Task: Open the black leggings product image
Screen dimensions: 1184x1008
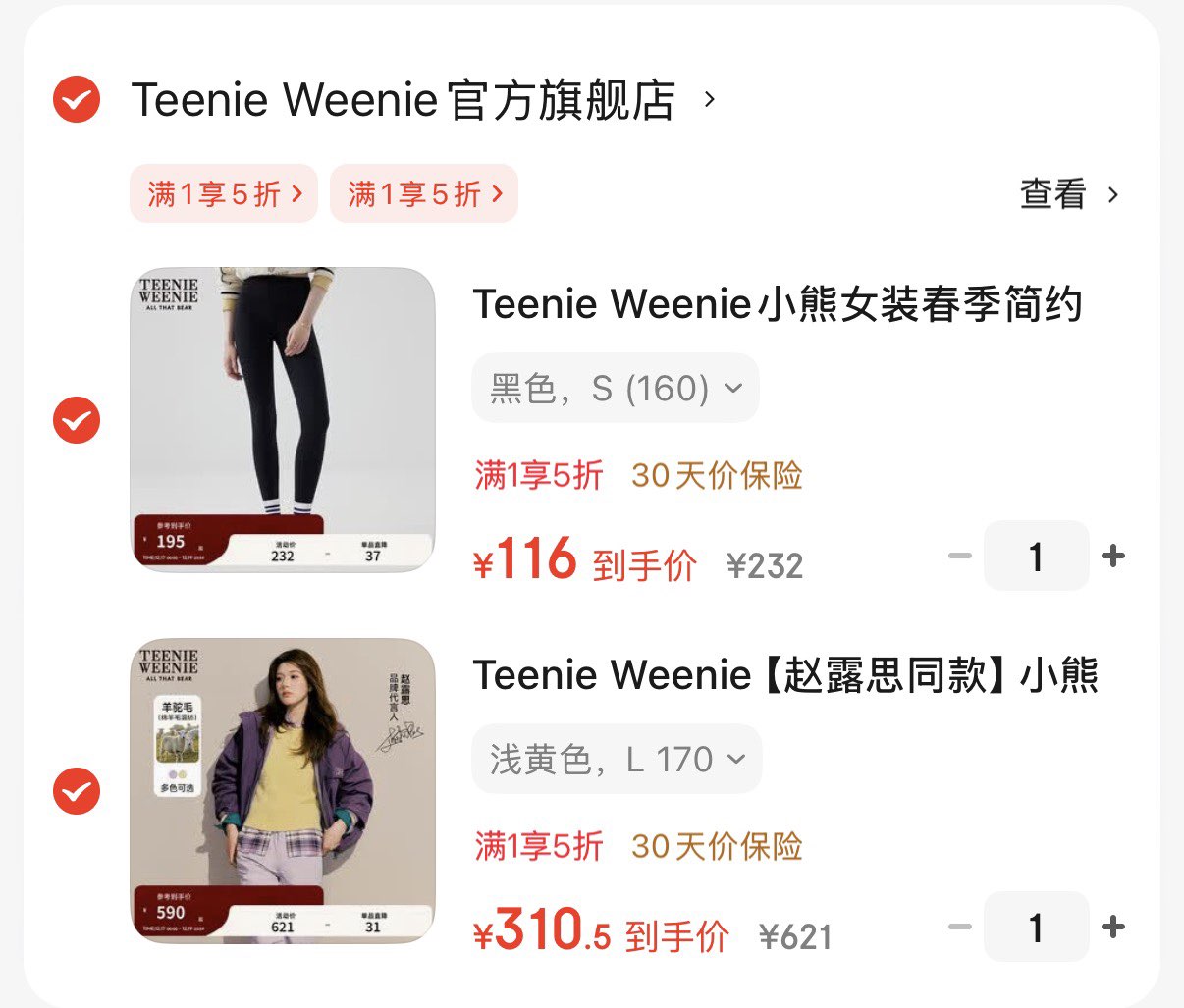Action: [x=283, y=419]
